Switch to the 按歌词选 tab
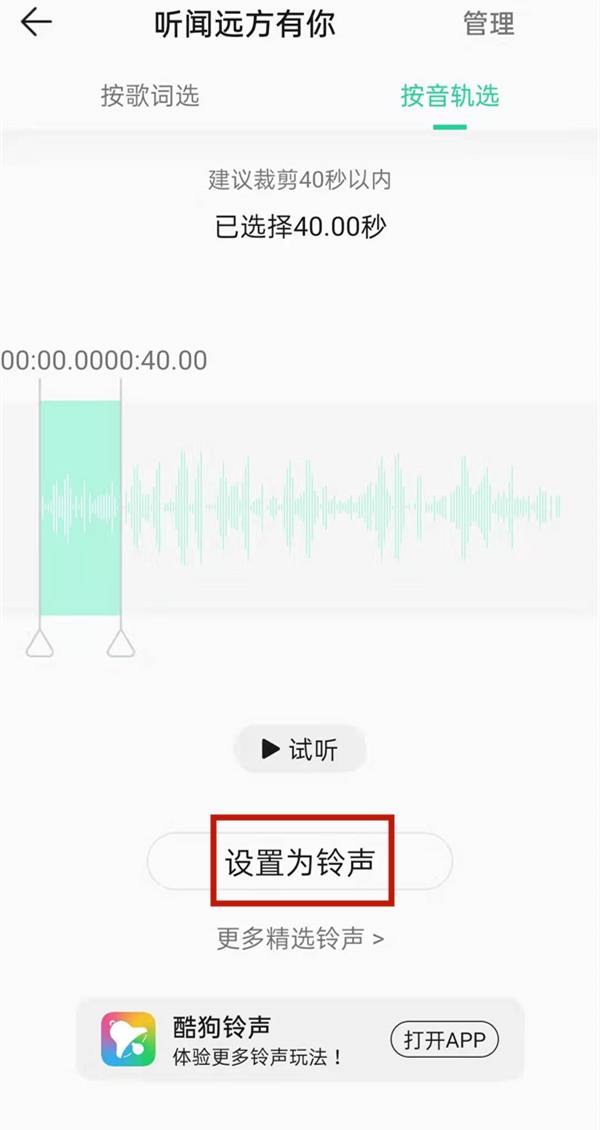Viewport: 600px width, 1130px height. coord(150,96)
